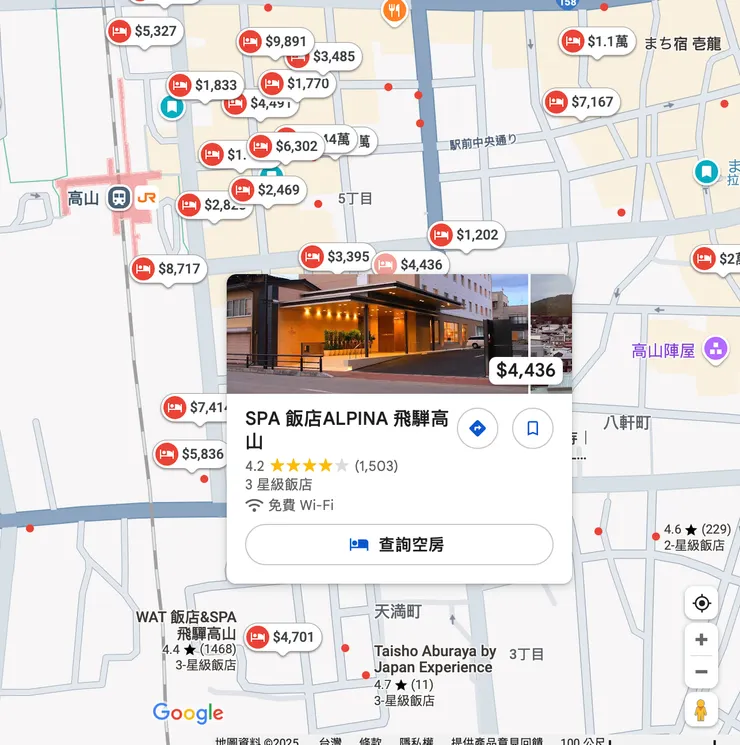This screenshot has width=740, height=745.
Task: Zoom out using the minus button
Action: tap(701, 672)
